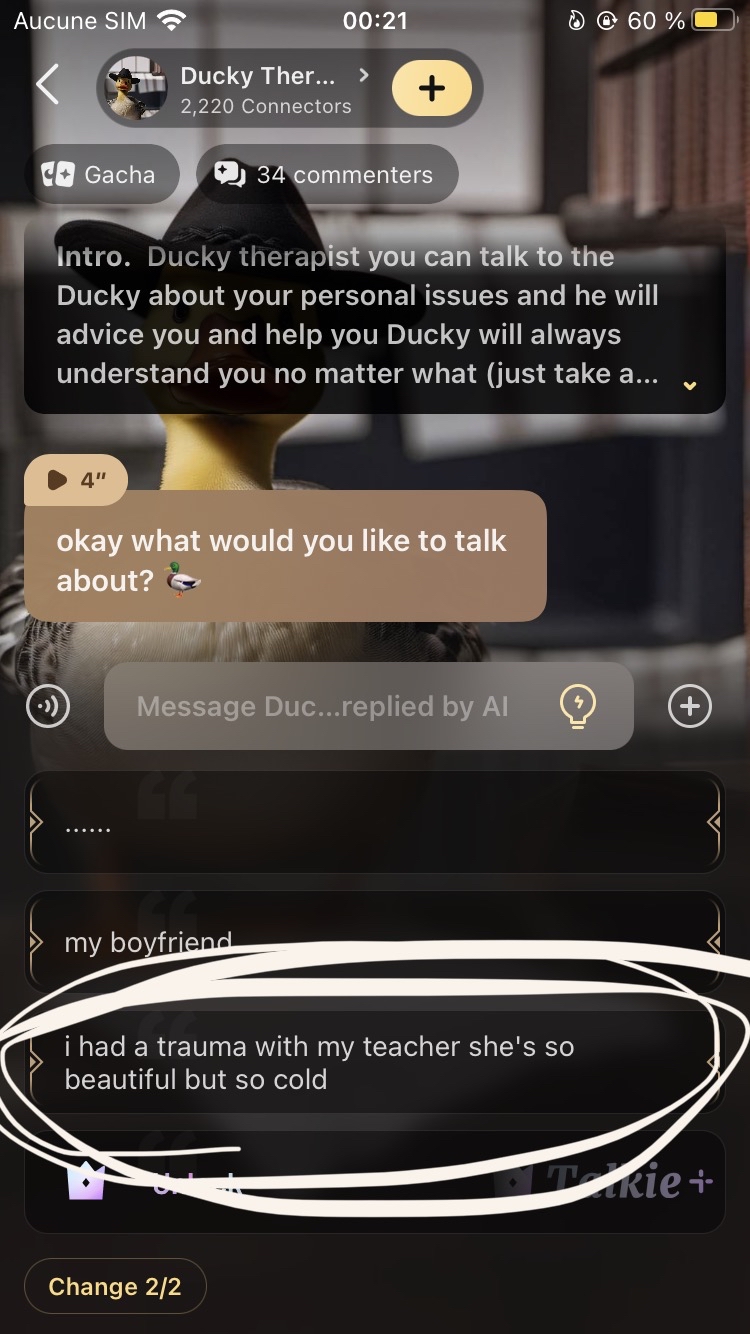Select the "my boyfriend" suggested reply

[x=374, y=941]
